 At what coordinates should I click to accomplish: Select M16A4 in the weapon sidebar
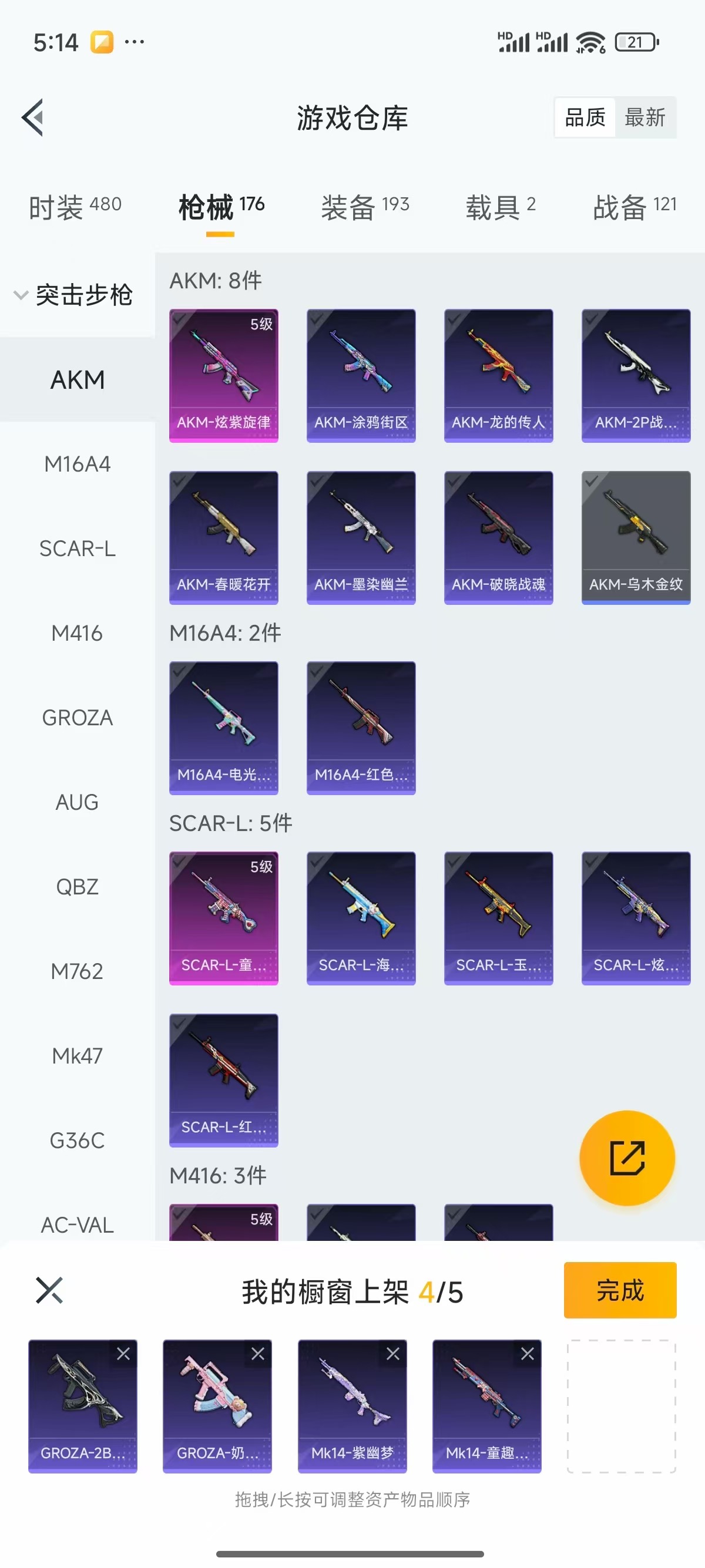[x=78, y=465]
